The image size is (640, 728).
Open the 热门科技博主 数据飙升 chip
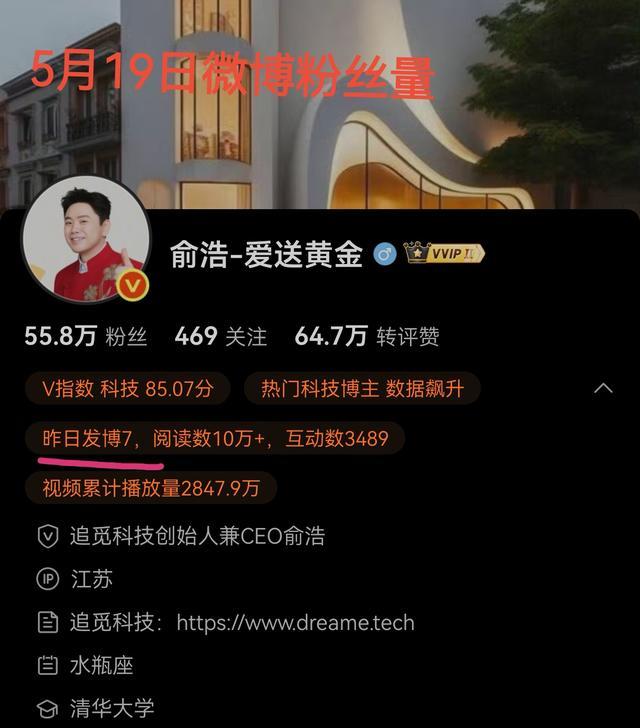[362, 389]
